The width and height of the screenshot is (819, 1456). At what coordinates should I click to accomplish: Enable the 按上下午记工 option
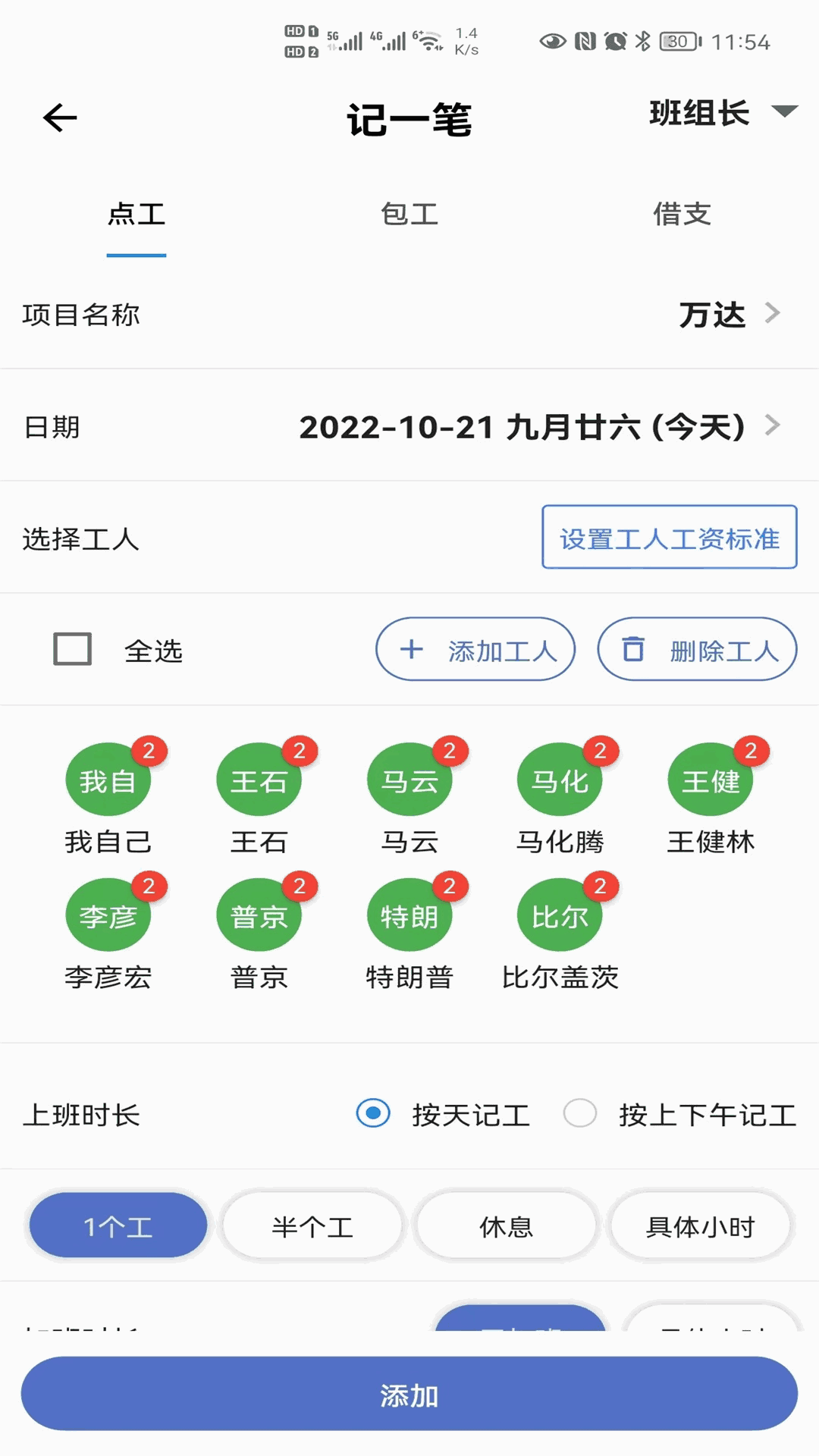(x=581, y=1115)
